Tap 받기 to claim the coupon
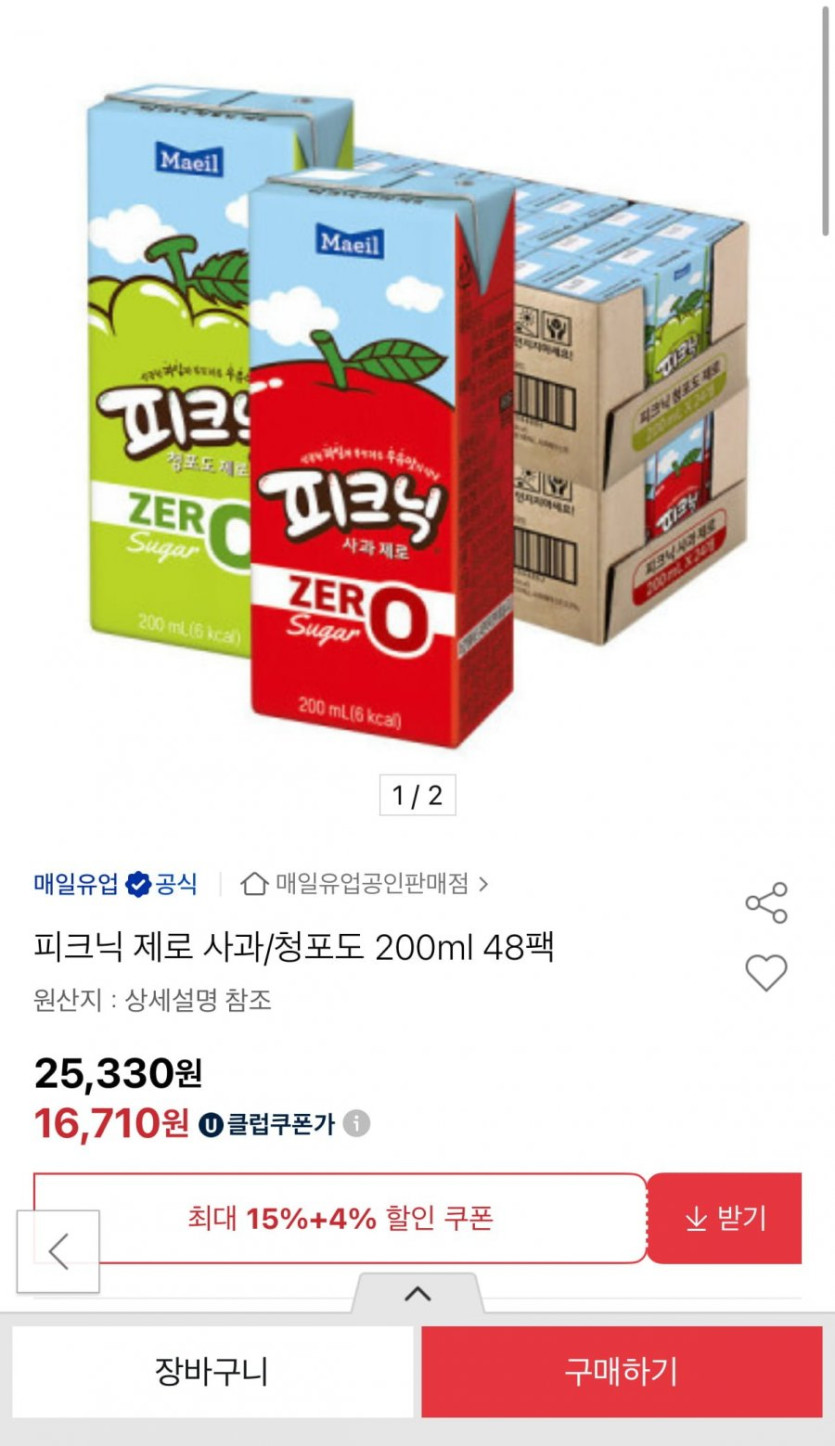The image size is (835, 1446). tap(724, 1216)
